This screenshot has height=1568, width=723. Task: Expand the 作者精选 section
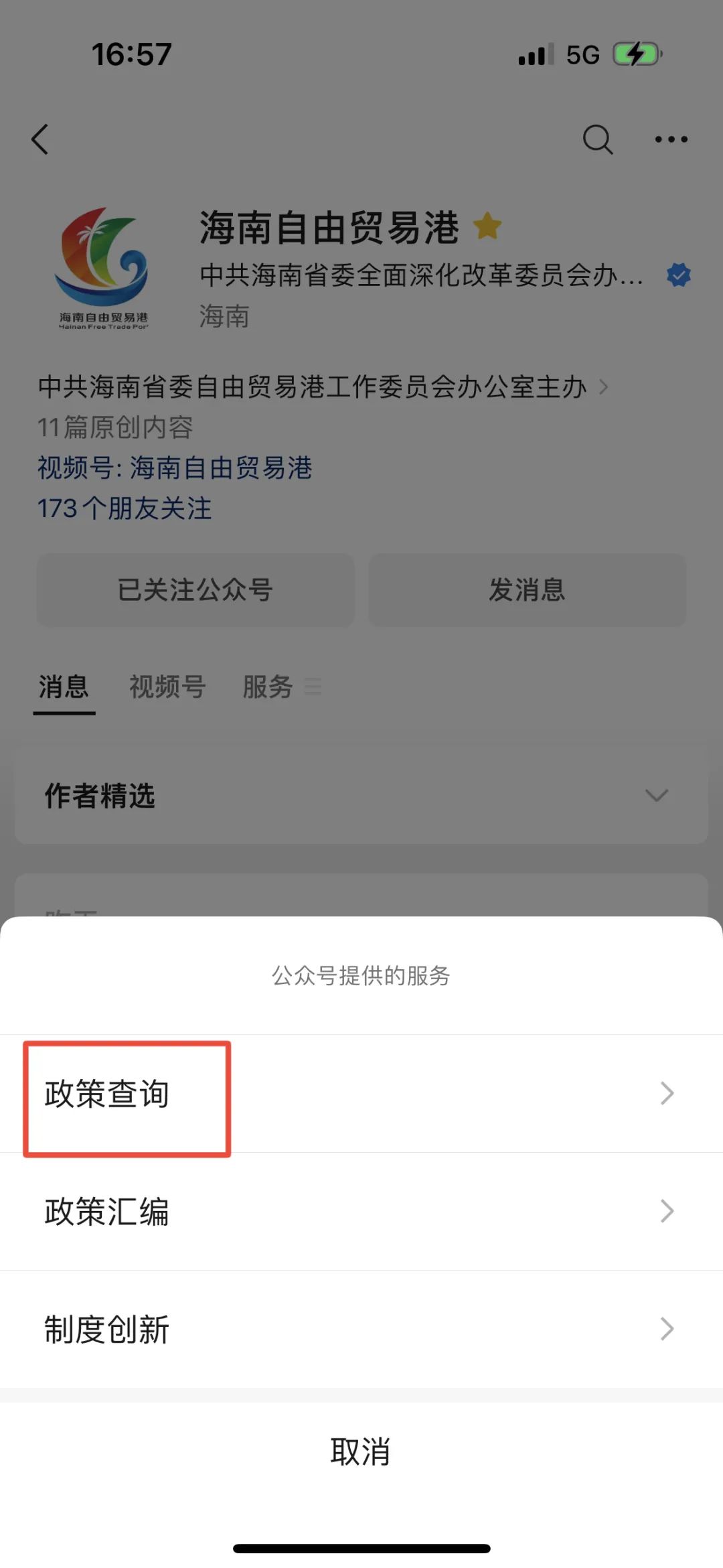(x=656, y=795)
